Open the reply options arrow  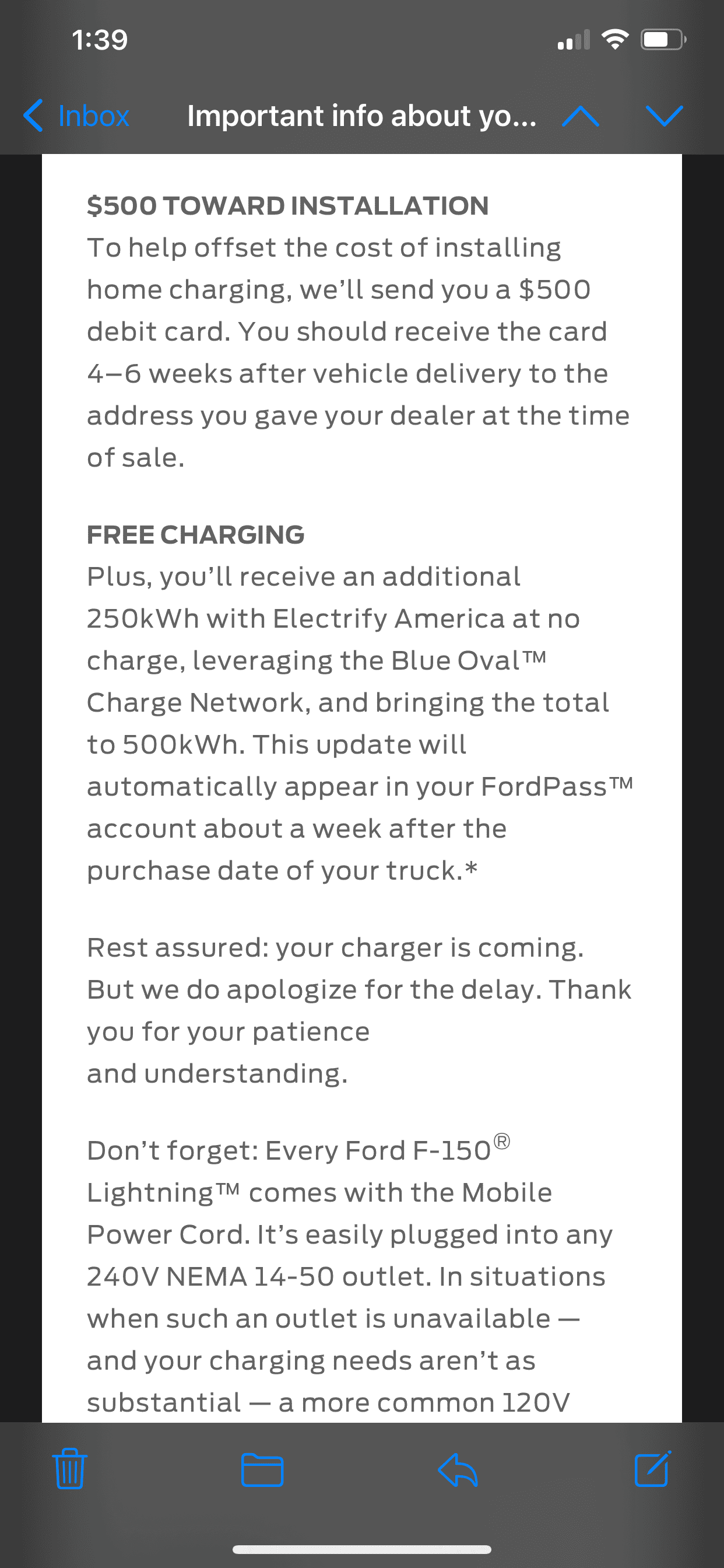click(x=458, y=1469)
